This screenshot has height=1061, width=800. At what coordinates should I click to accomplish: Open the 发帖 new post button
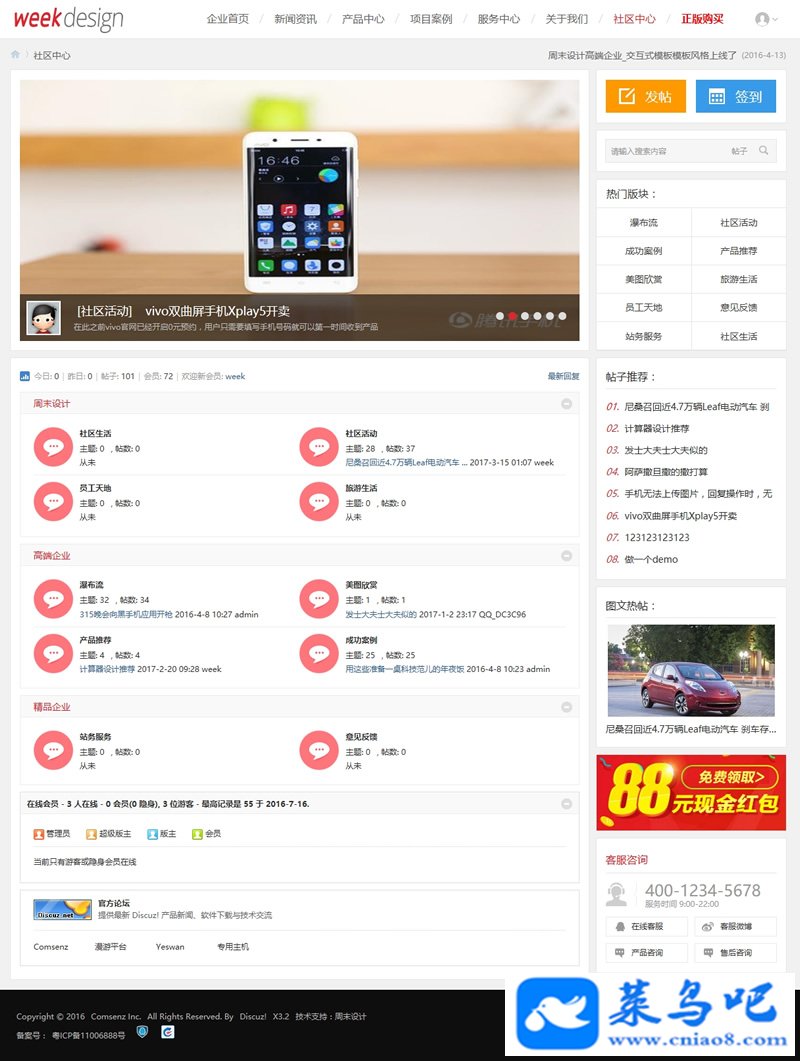click(645, 96)
